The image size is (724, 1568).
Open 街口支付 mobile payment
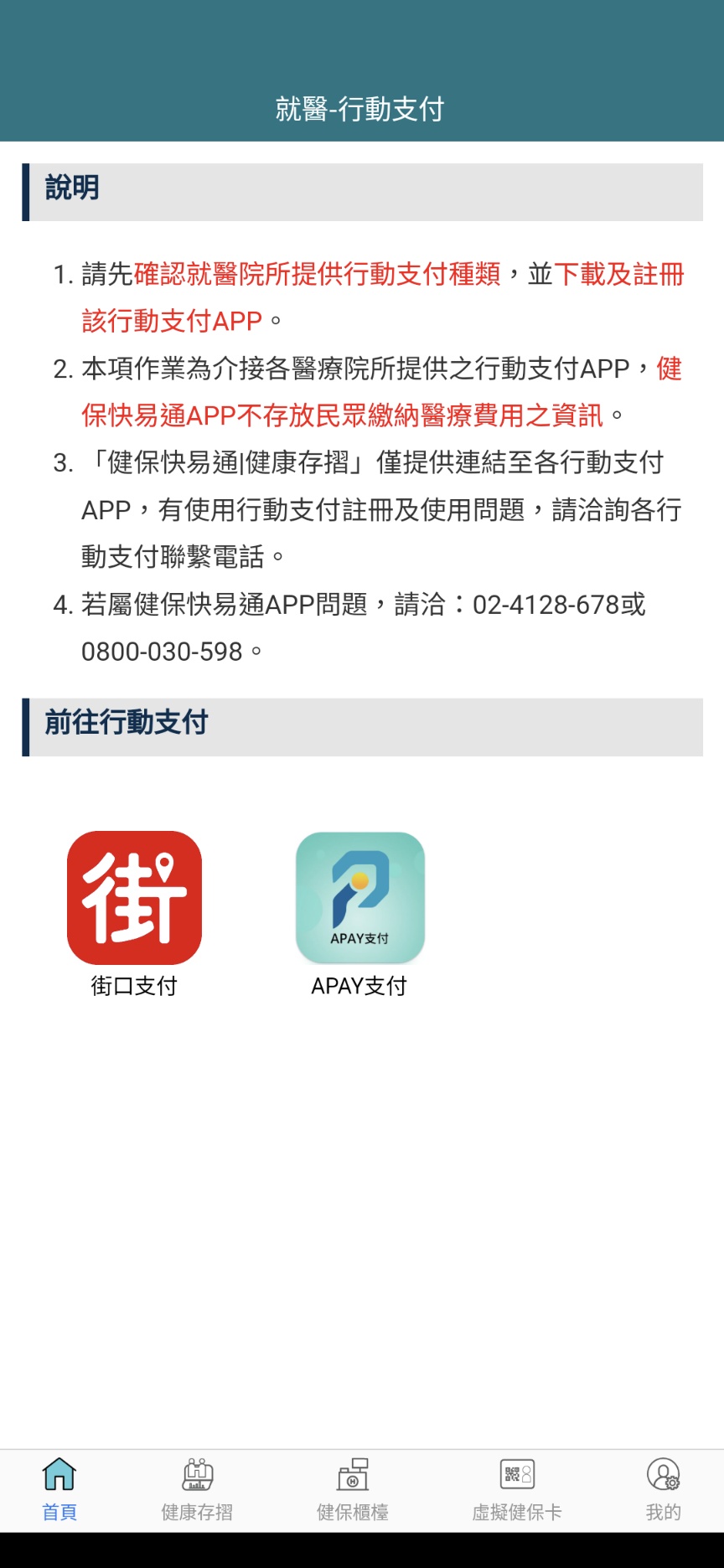(134, 898)
